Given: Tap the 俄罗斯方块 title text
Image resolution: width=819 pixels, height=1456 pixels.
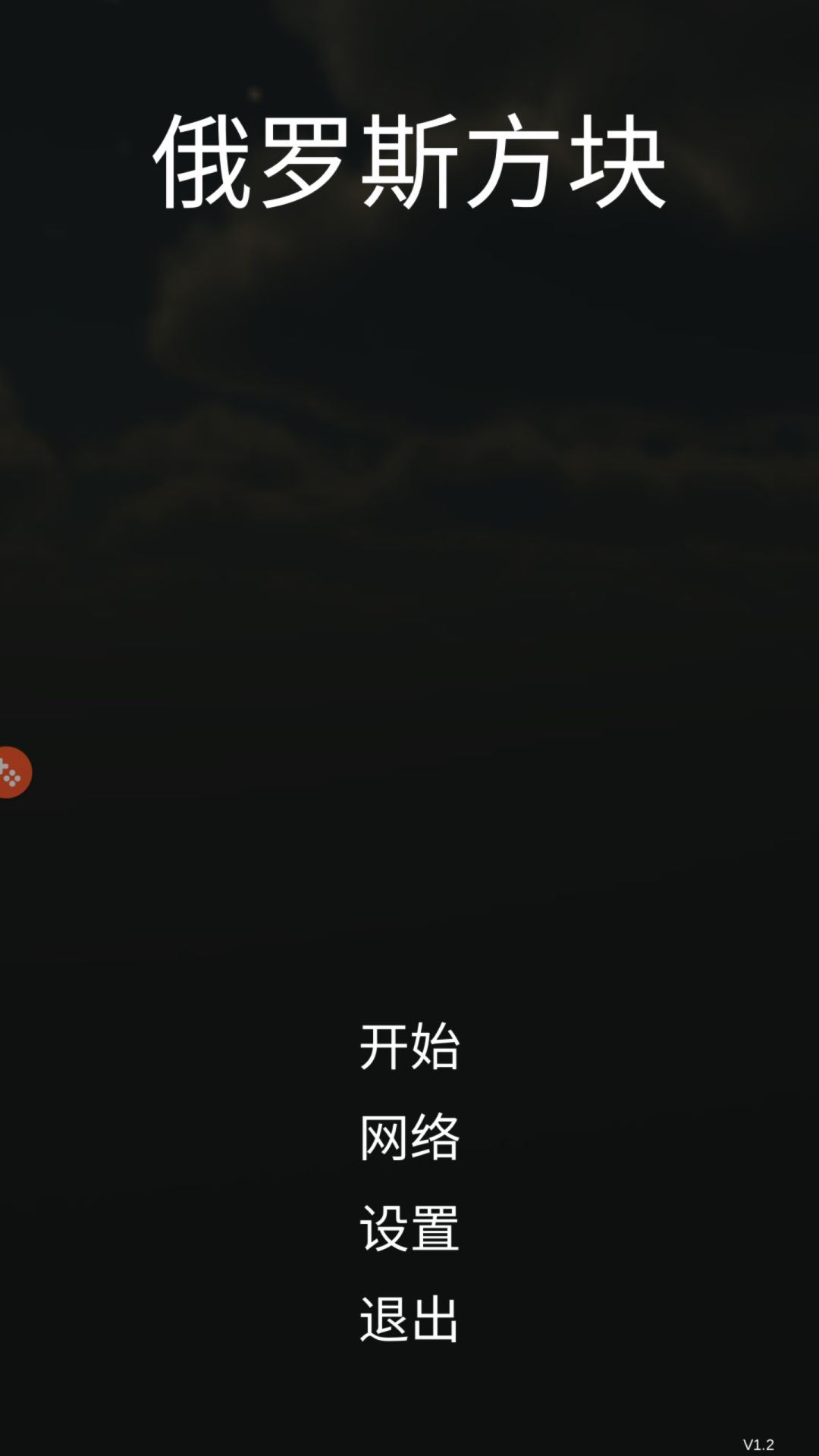Looking at the screenshot, I should coord(409,161).
